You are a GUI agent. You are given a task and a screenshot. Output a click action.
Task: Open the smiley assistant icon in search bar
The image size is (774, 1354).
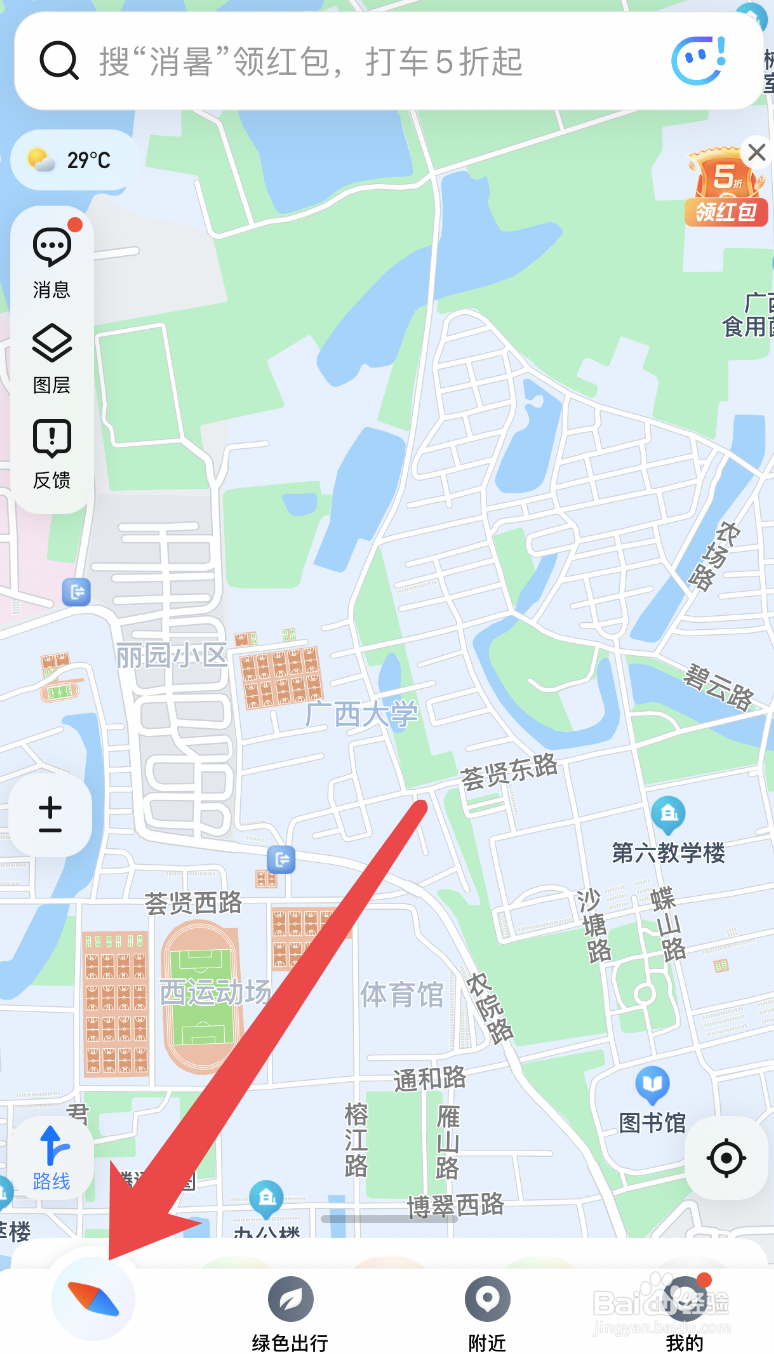(x=698, y=60)
